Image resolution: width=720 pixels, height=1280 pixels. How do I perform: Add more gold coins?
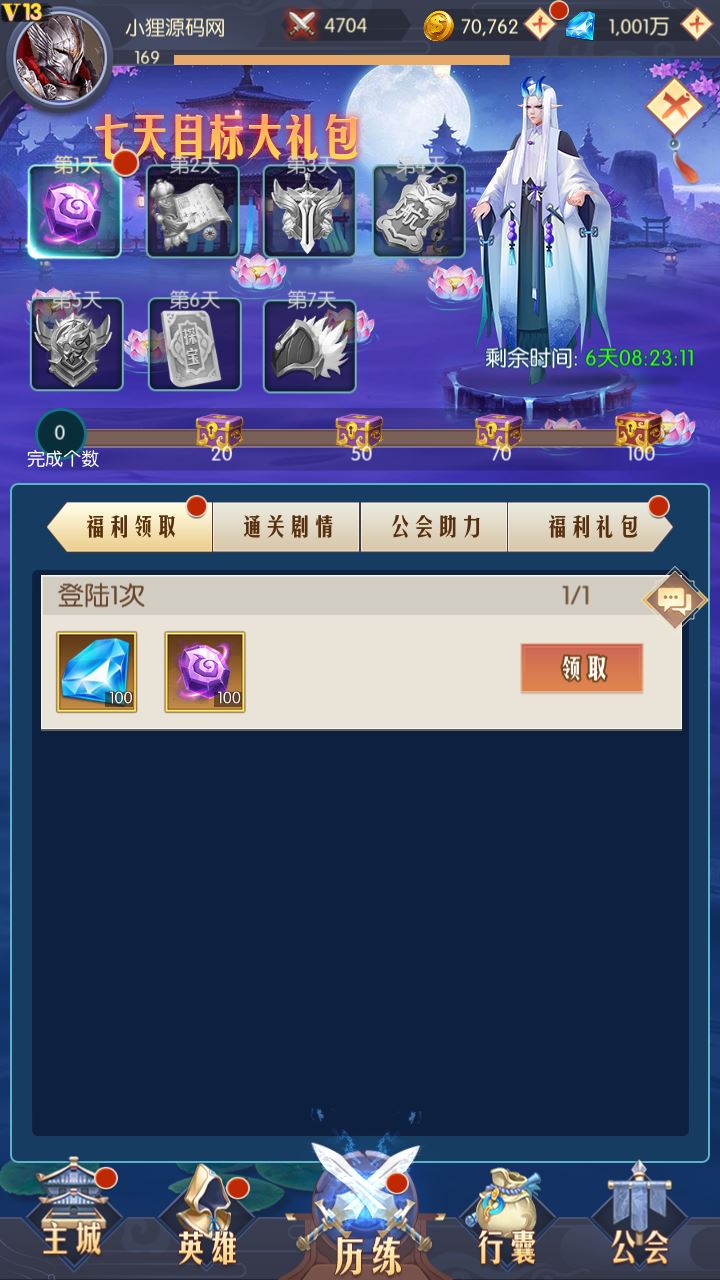click(x=539, y=25)
